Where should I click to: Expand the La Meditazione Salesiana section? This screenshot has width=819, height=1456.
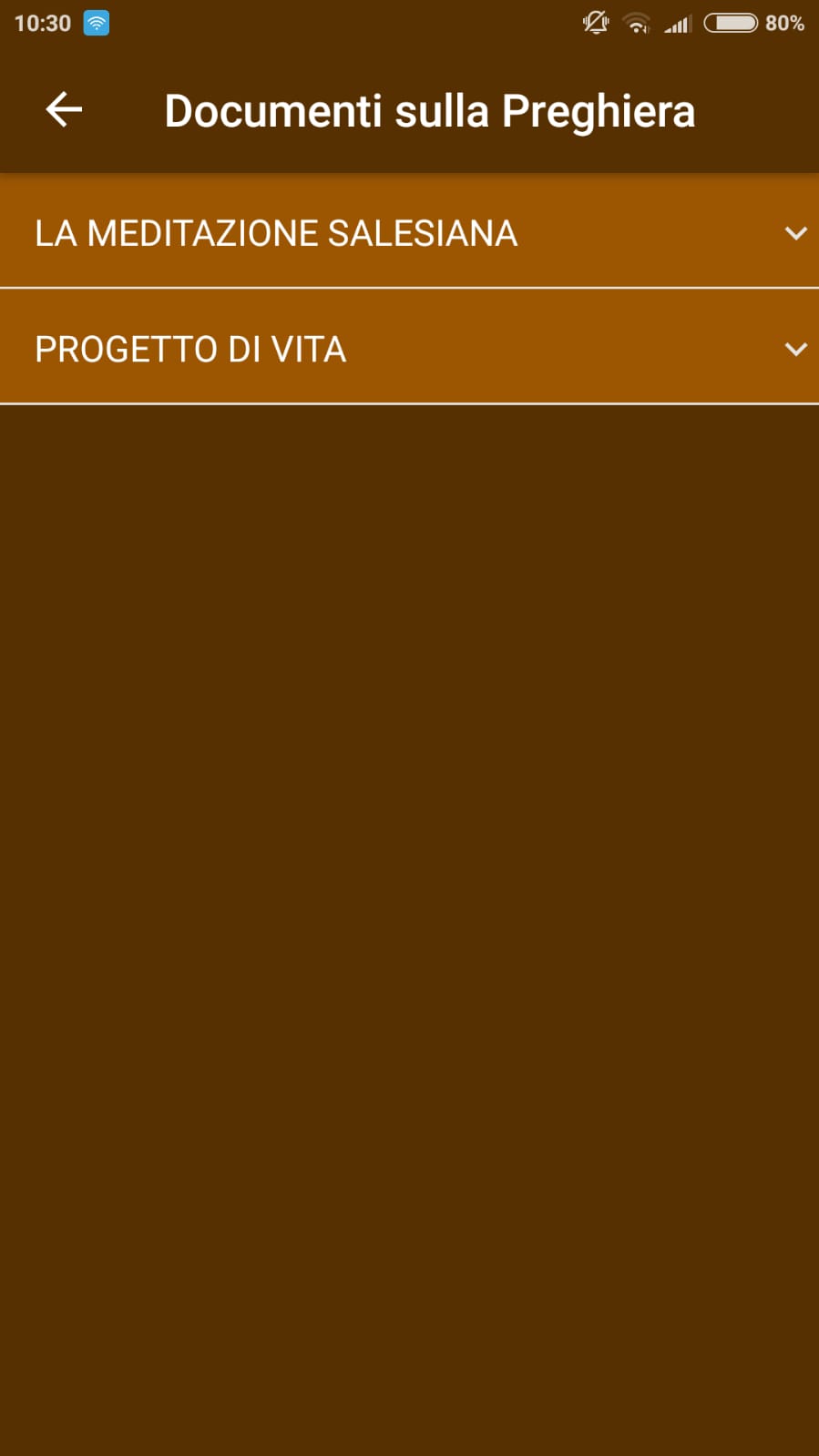pos(794,233)
